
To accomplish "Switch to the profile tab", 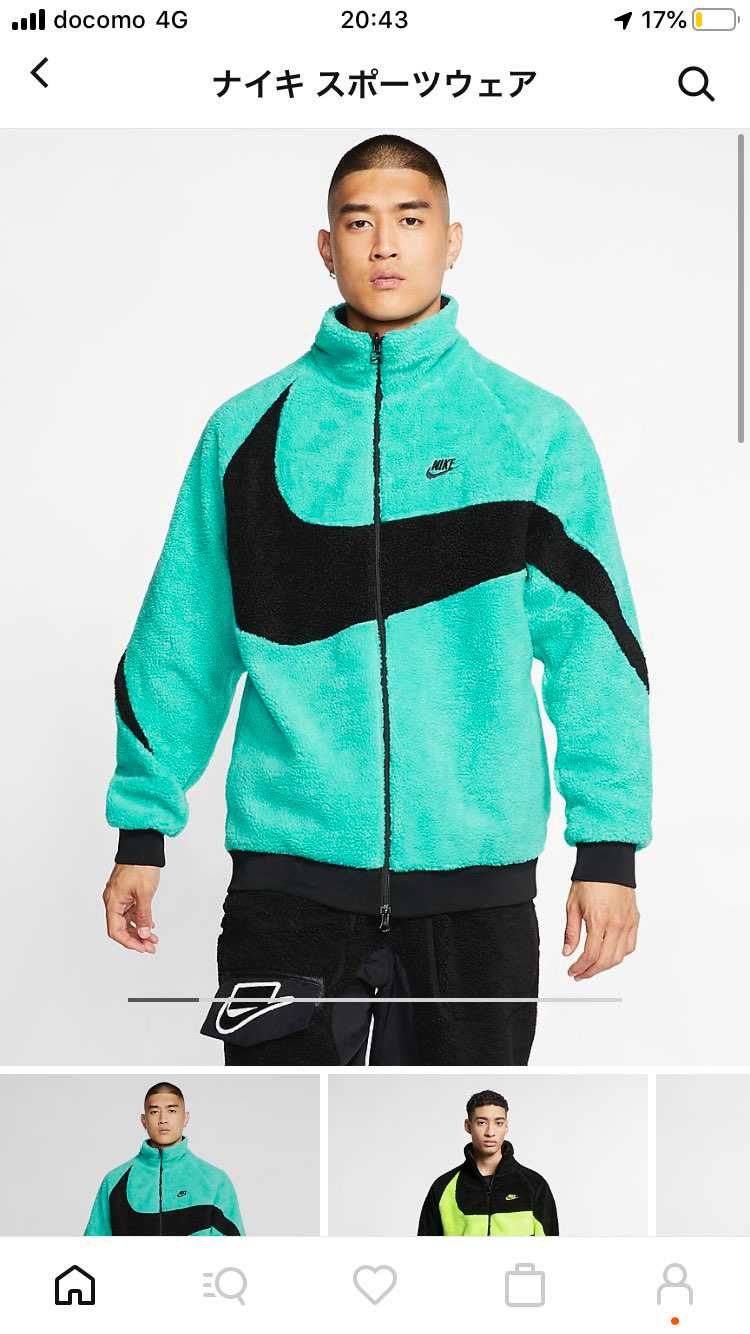I will (x=675, y=1285).
